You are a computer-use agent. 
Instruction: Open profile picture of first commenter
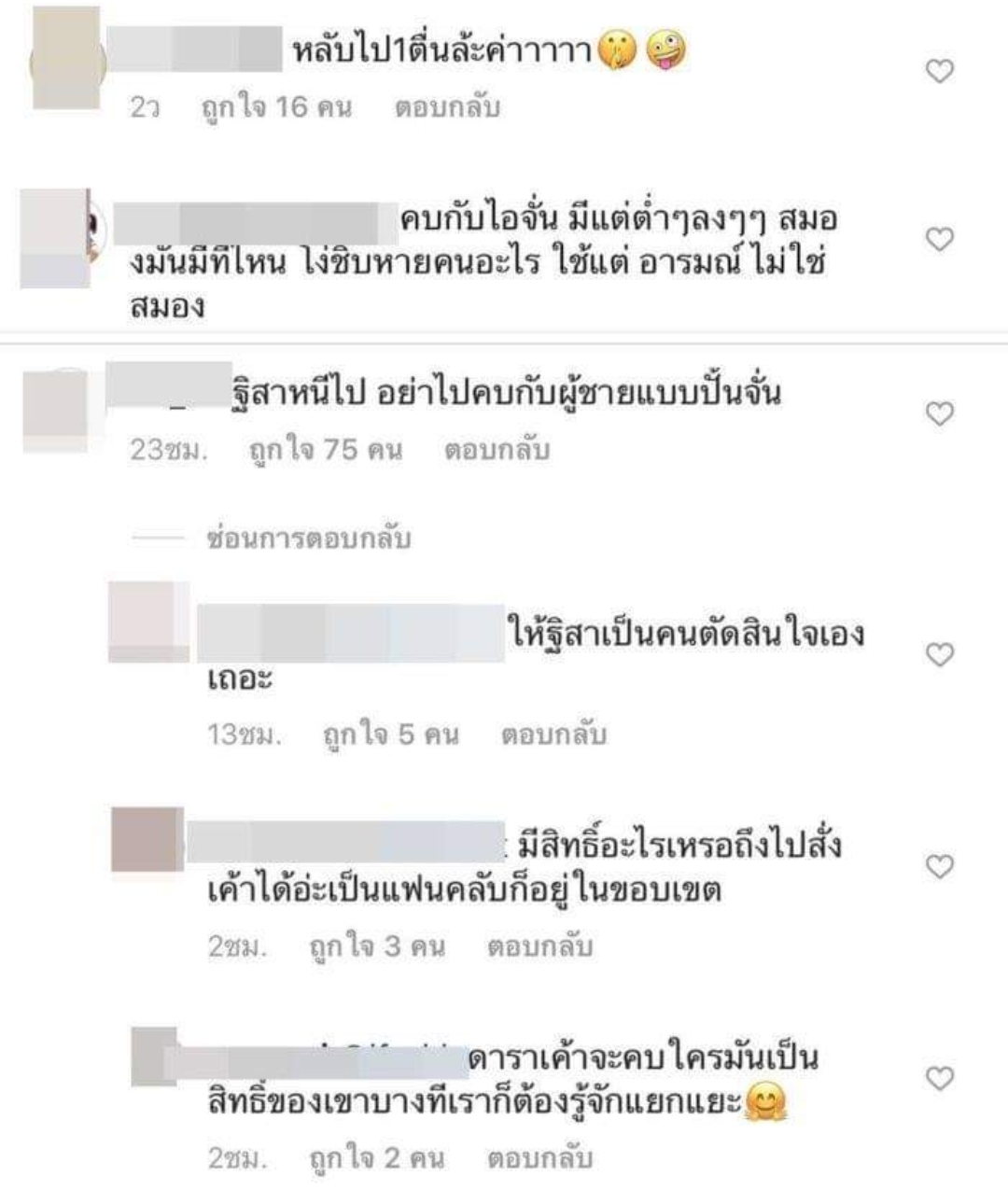click(65, 58)
